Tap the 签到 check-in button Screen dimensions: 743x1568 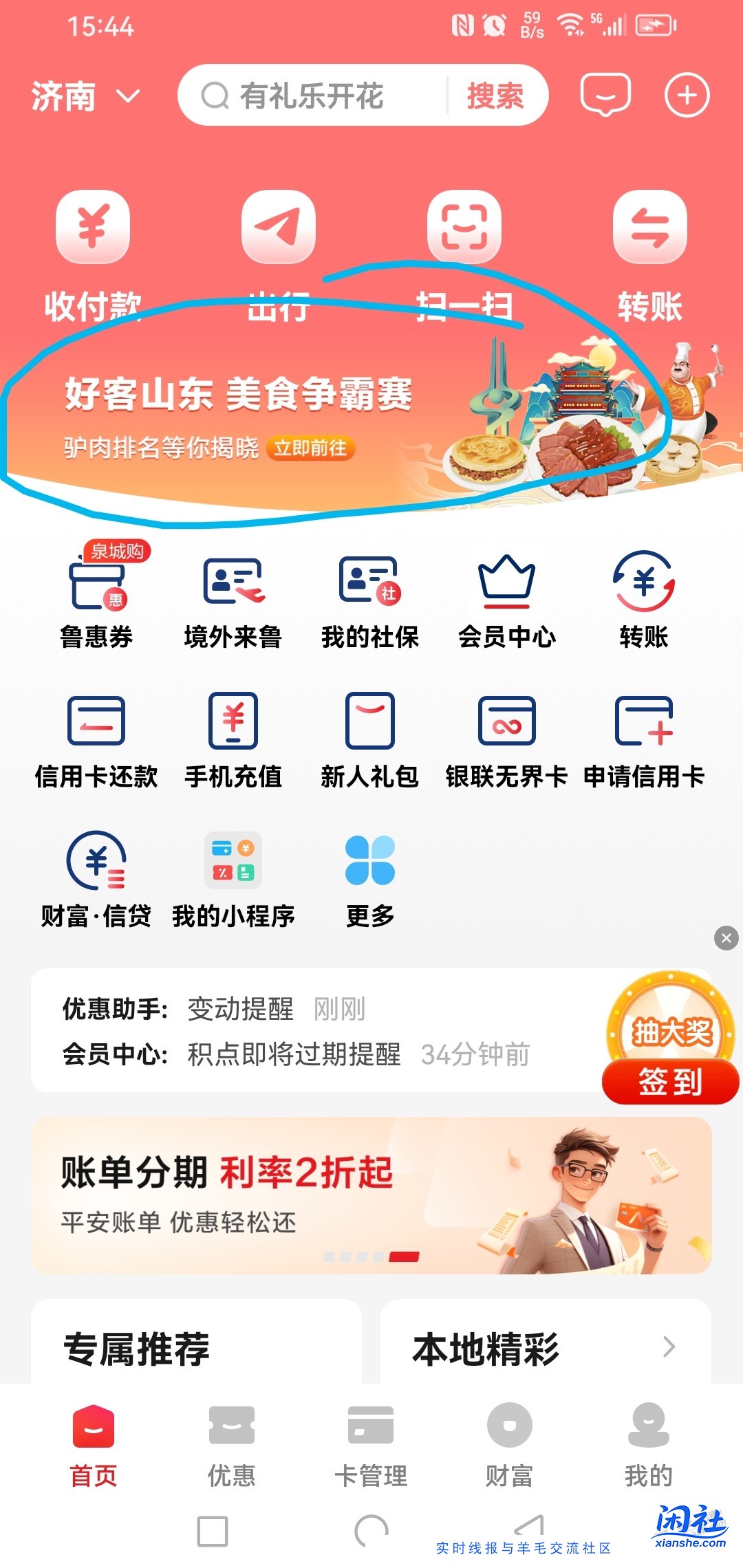coord(670,1082)
